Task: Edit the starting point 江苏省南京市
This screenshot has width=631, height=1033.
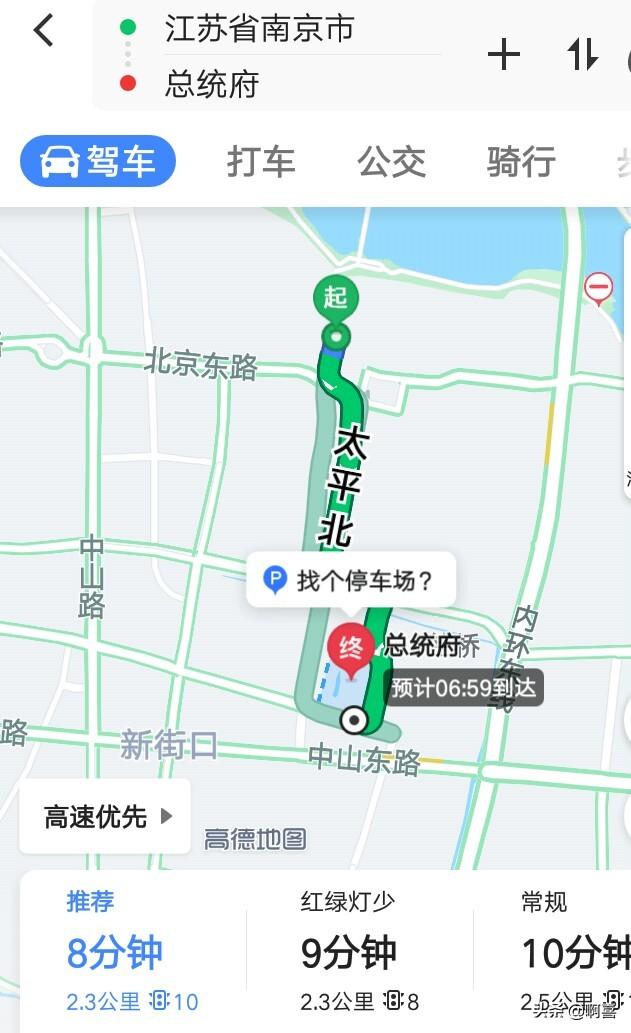Action: 259,29
